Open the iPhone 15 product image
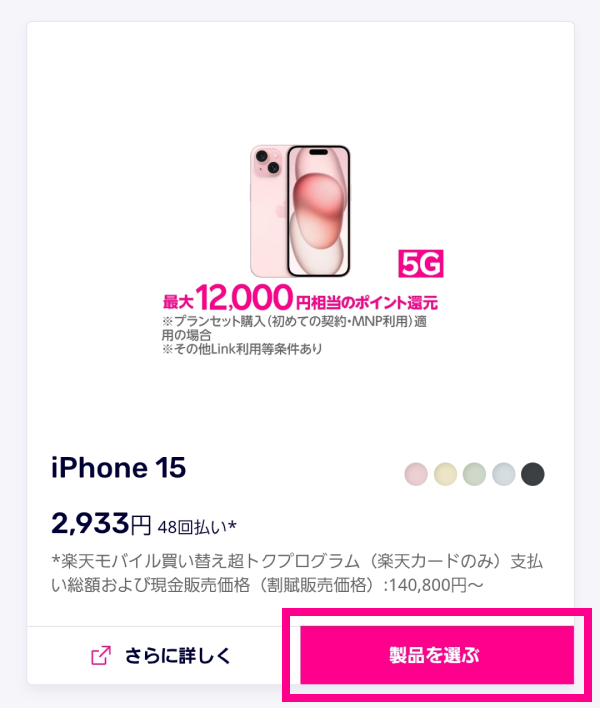 pos(300,211)
